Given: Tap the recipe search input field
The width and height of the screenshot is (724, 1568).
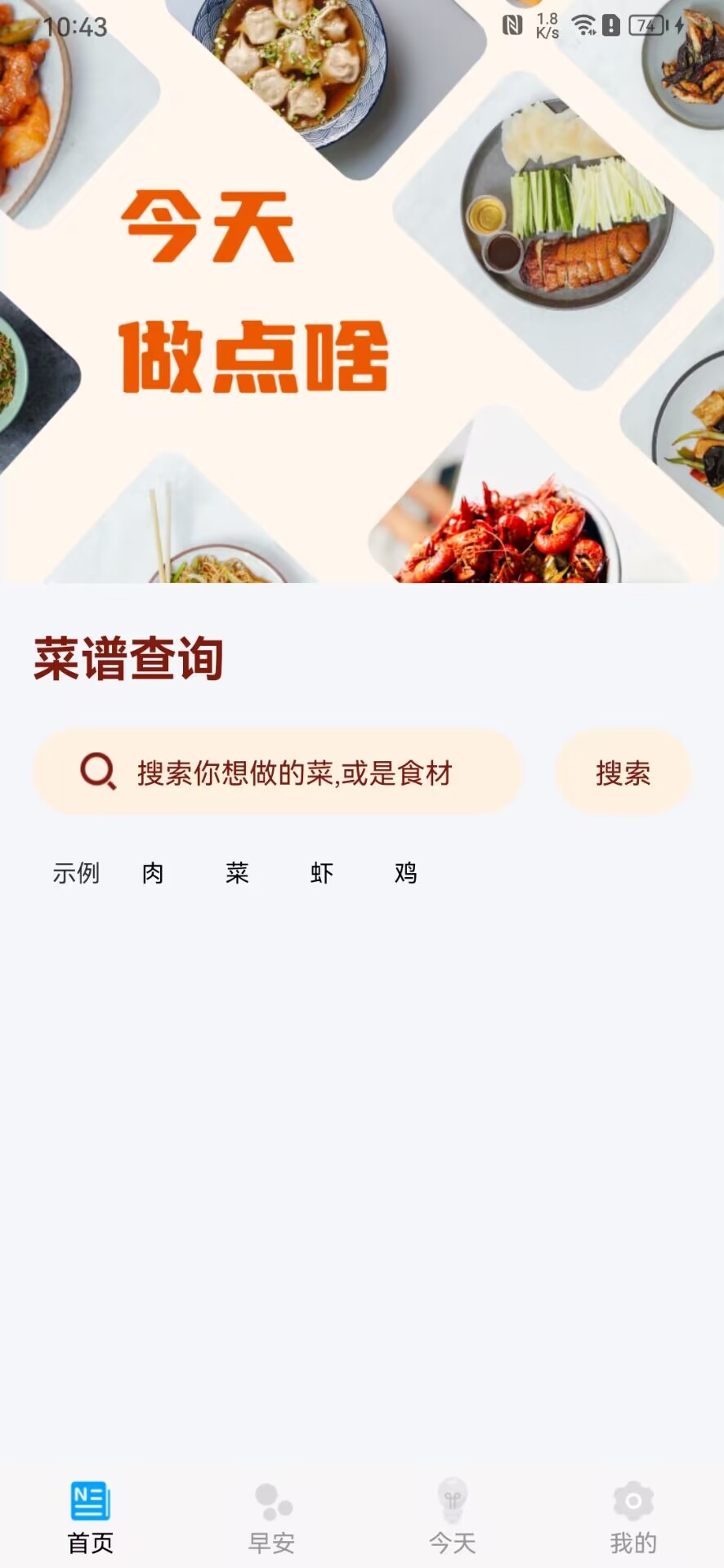Looking at the screenshot, I should (x=294, y=773).
